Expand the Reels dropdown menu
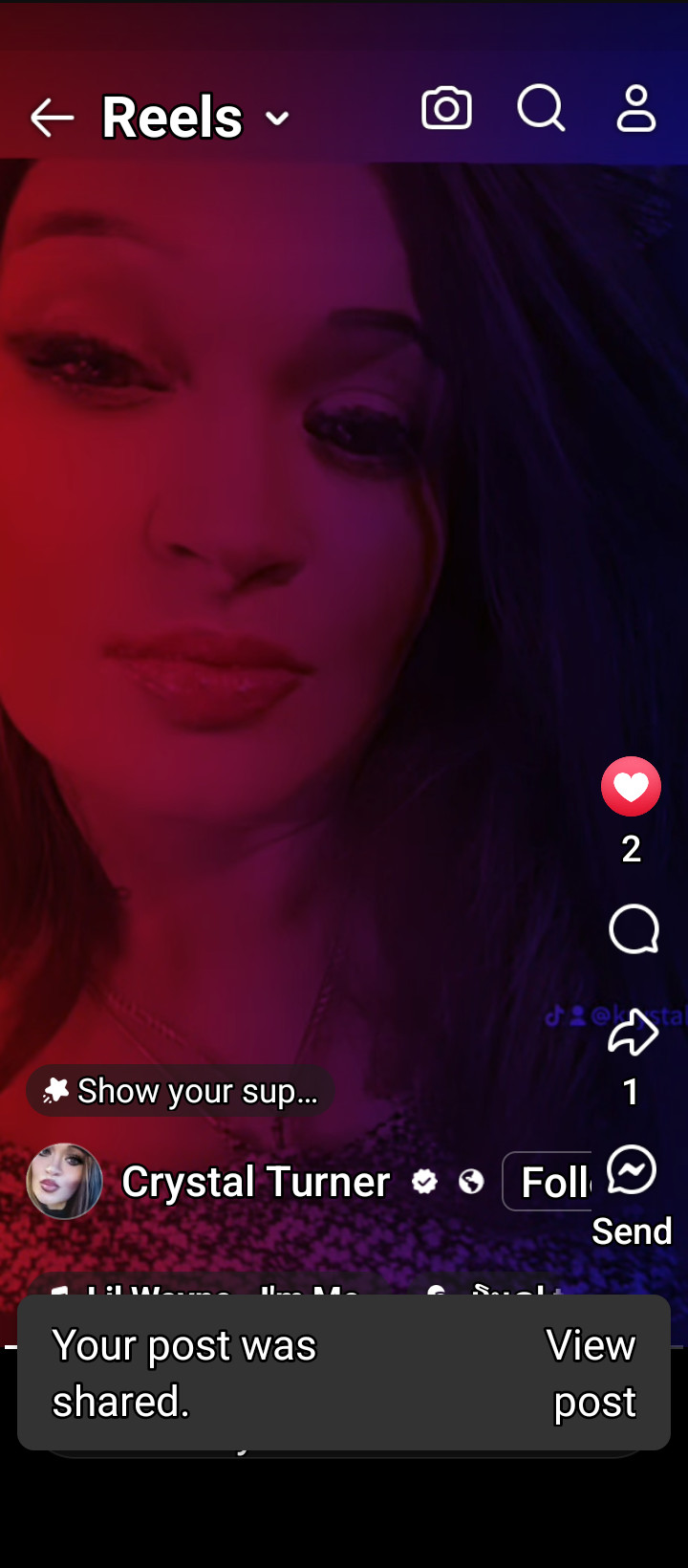 (x=277, y=119)
